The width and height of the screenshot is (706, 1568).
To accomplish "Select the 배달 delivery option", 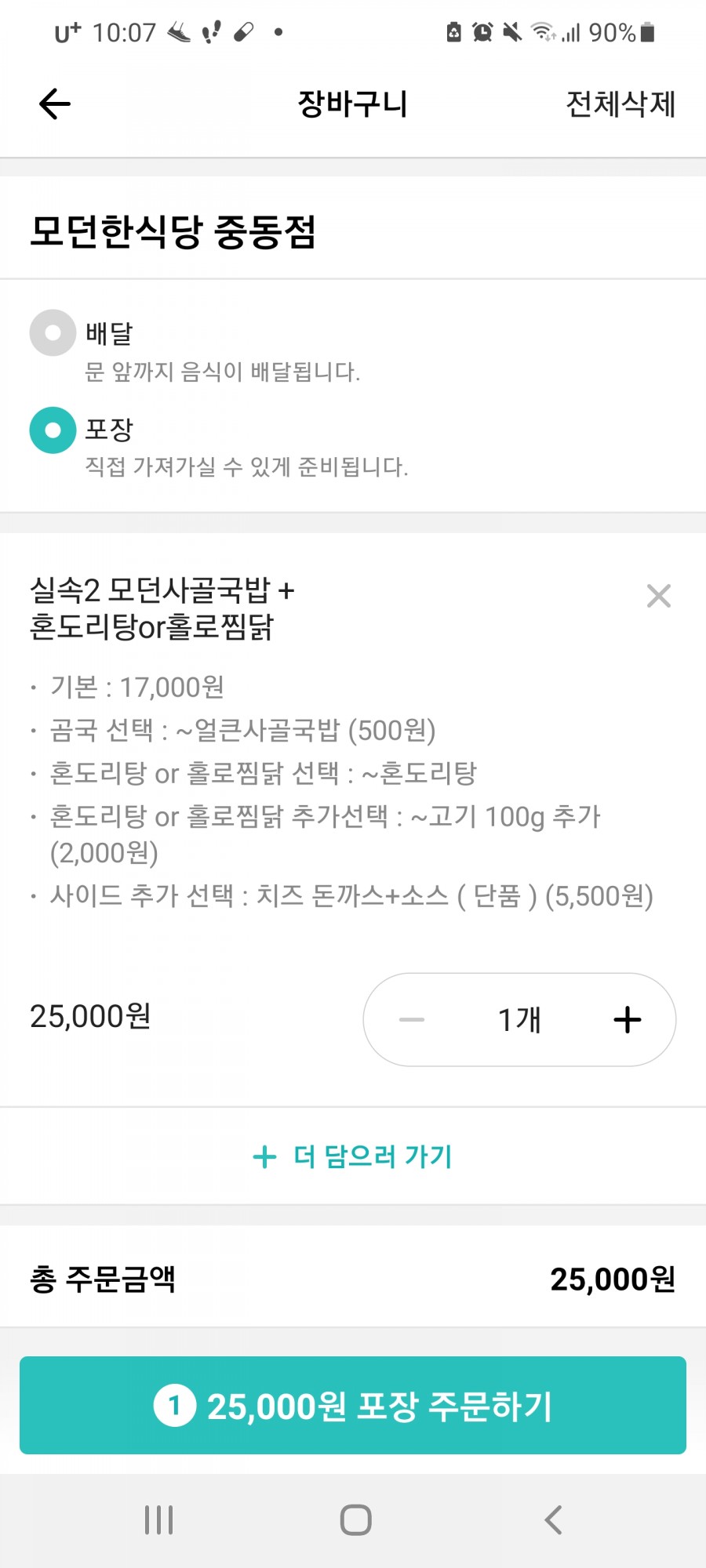I will [53, 333].
